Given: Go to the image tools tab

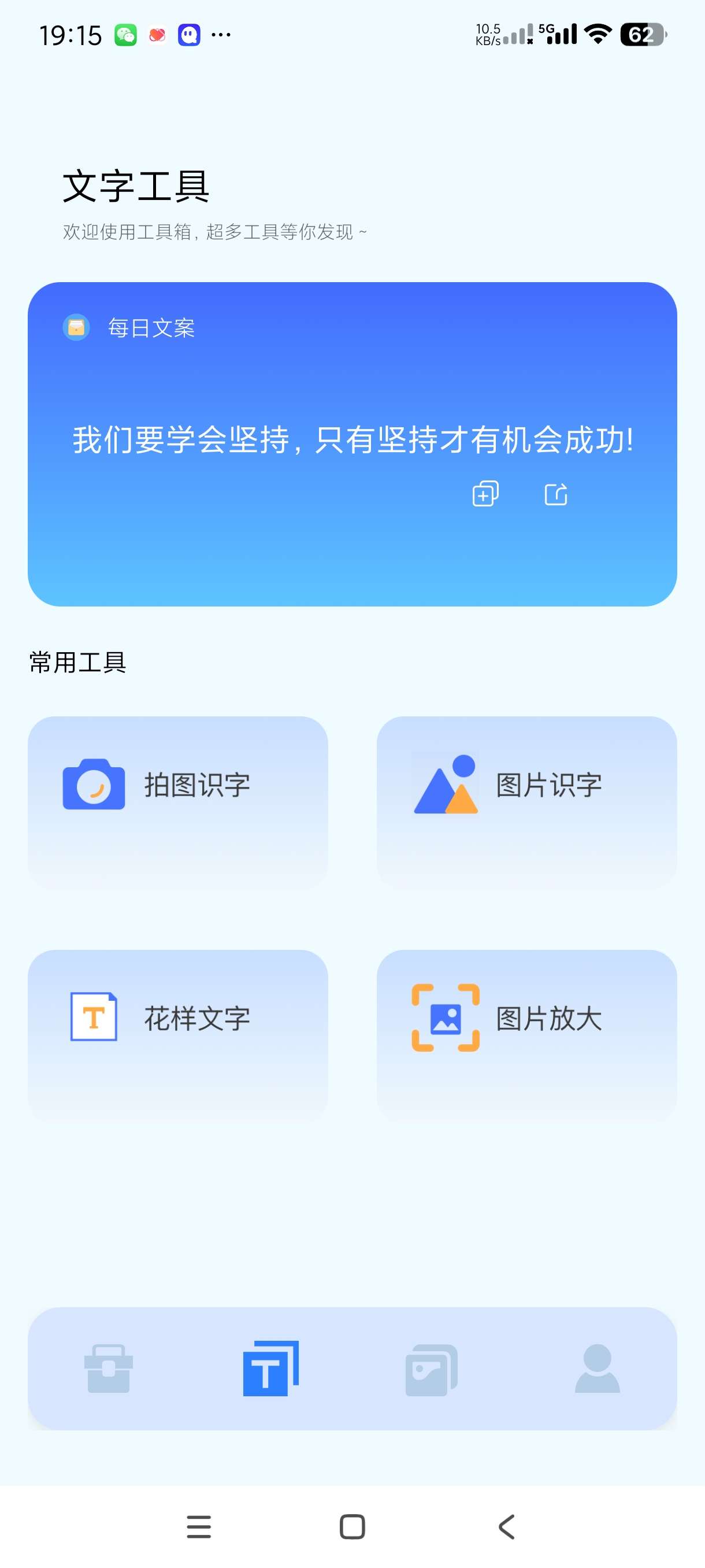Looking at the screenshot, I should coord(431,1369).
